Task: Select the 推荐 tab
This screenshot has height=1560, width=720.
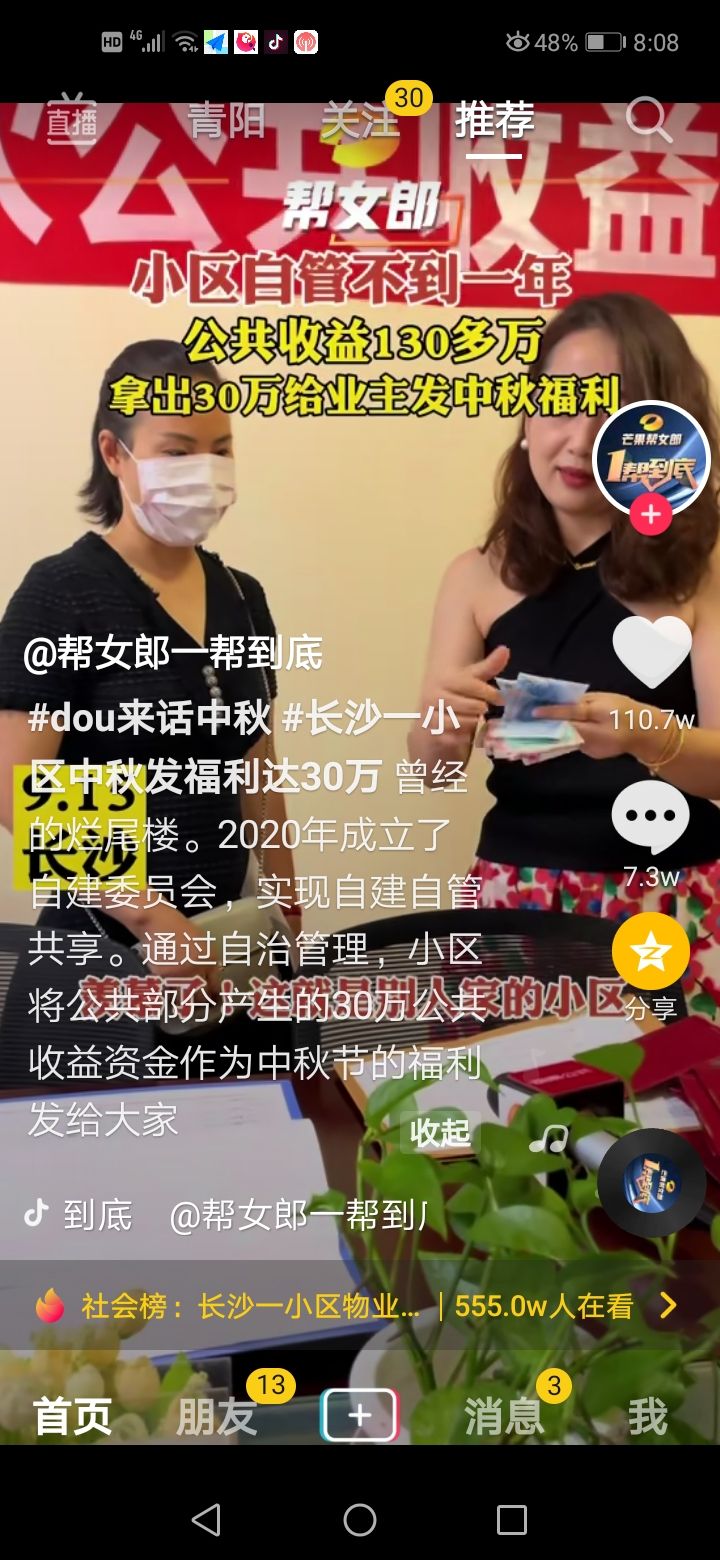Action: 494,121
